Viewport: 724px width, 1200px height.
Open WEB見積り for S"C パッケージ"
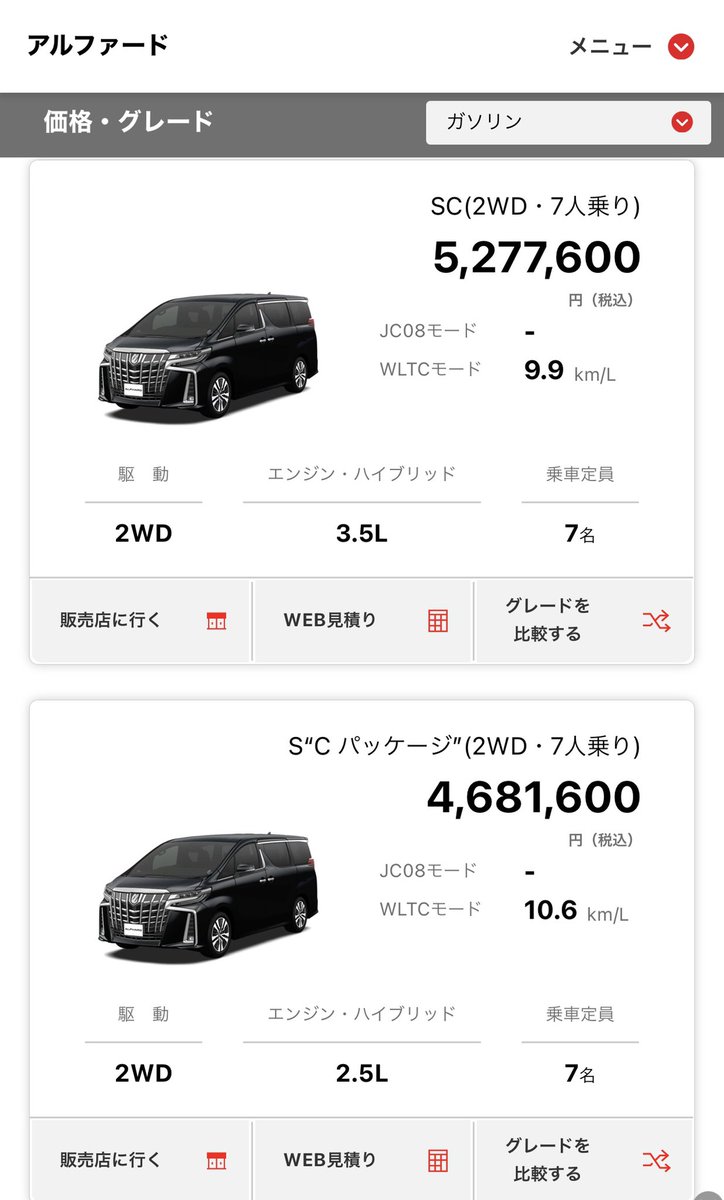point(362,1160)
